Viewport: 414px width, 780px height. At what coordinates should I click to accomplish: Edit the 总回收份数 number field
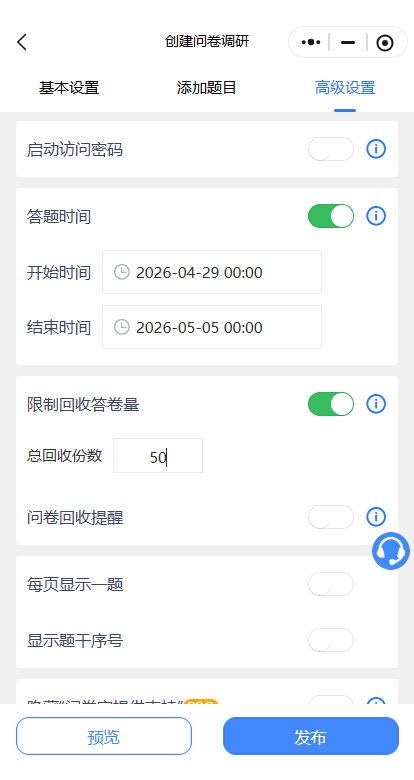[x=158, y=456]
